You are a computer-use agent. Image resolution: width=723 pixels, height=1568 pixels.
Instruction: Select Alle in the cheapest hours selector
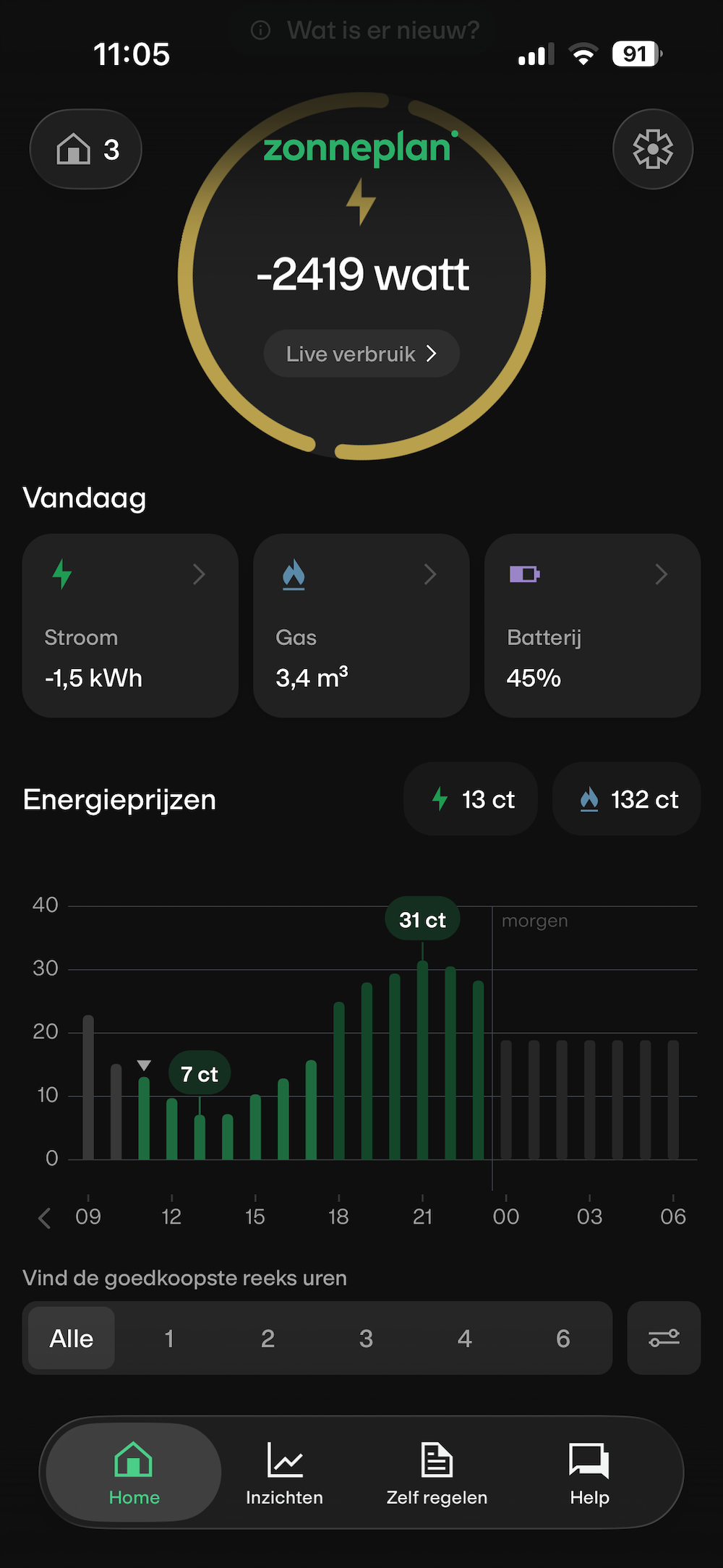point(72,1339)
